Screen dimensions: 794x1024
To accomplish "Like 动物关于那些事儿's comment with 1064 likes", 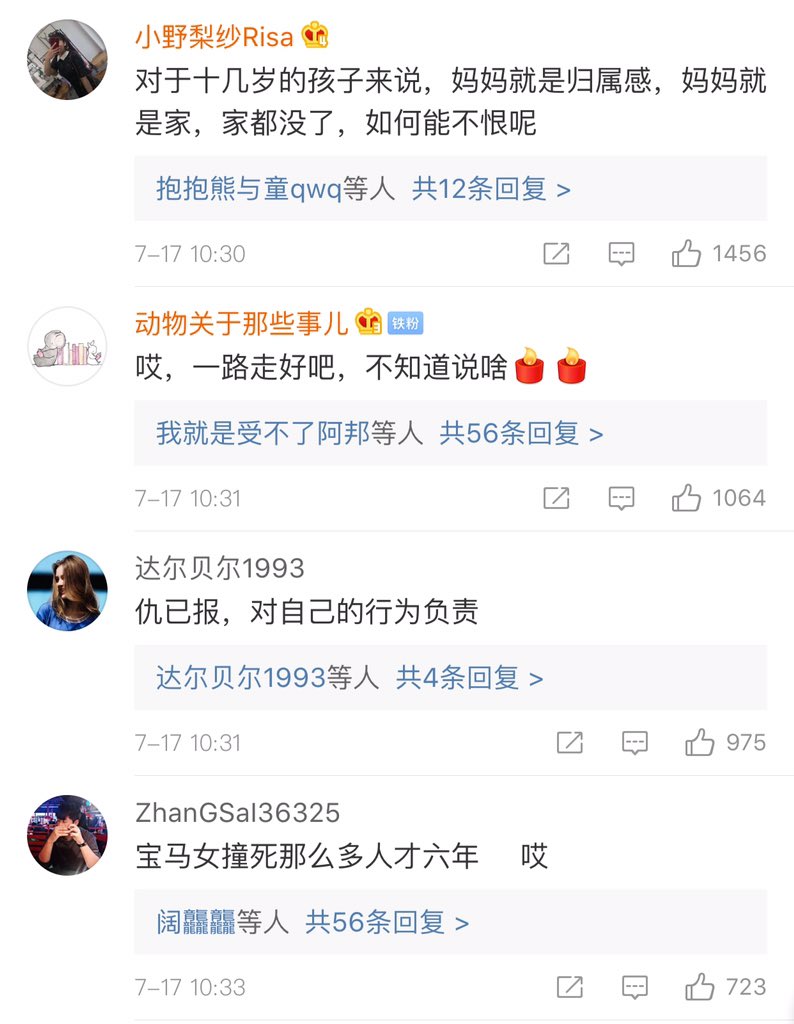I will point(687,498).
